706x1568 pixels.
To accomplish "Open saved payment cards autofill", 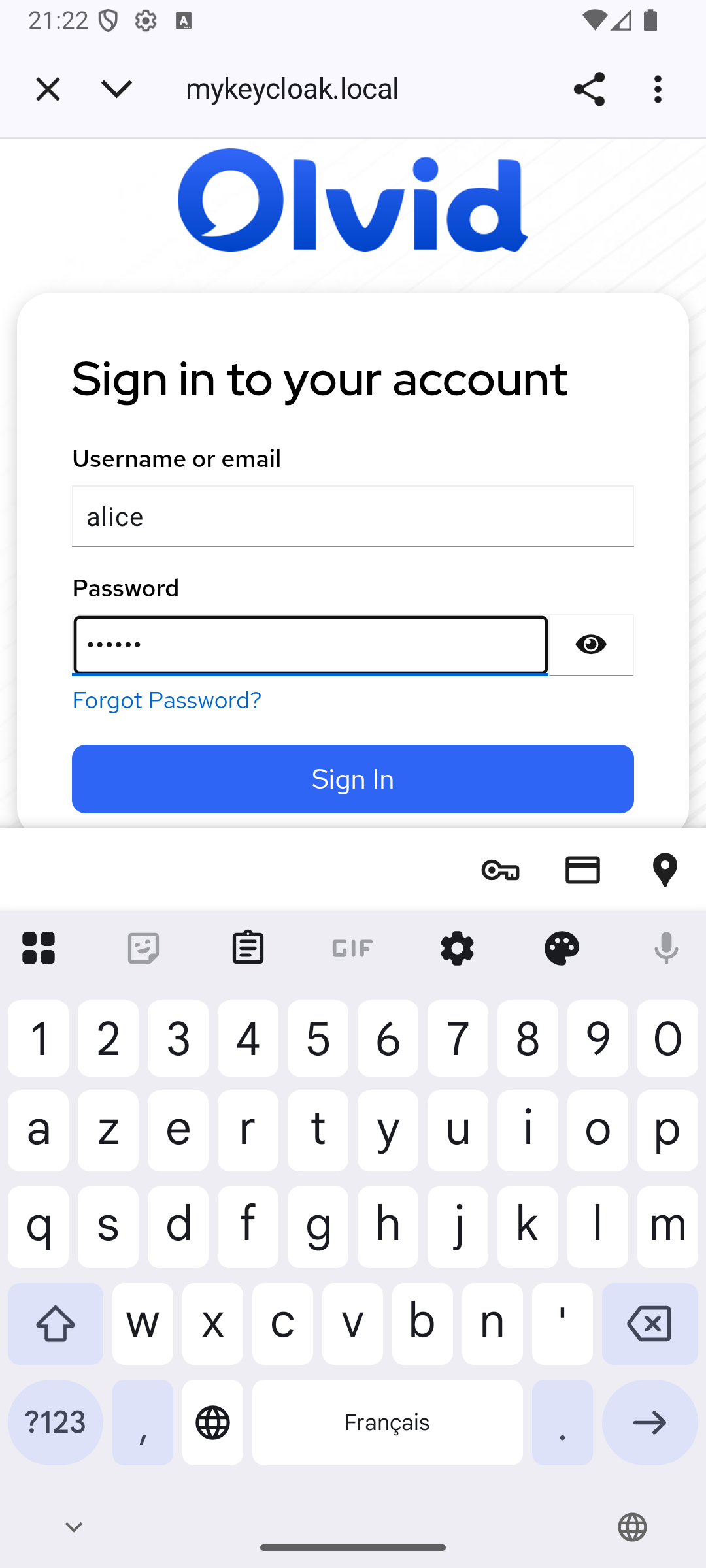I will [582, 870].
